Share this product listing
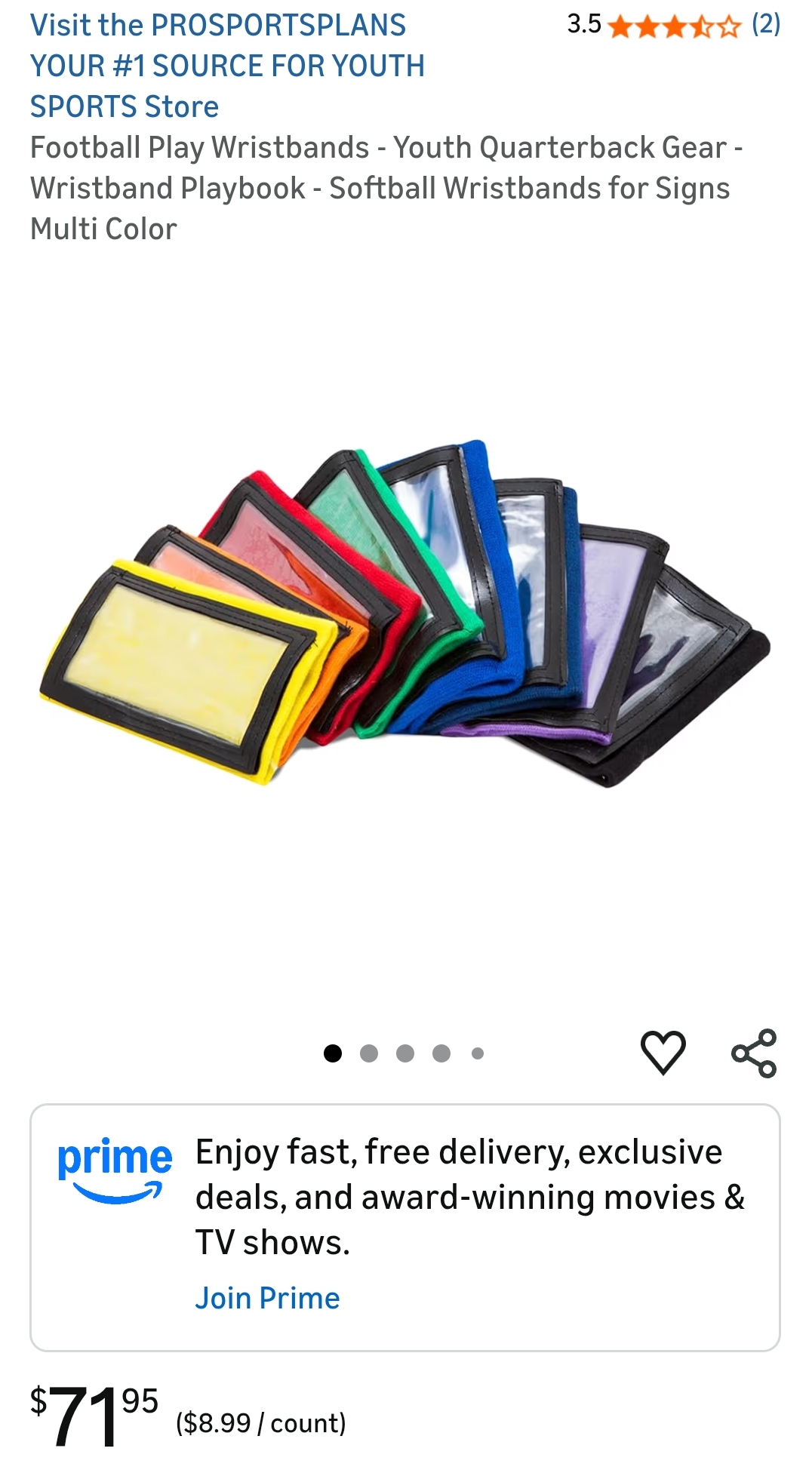This screenshot has height=1476, width=812. (753, 1052)
